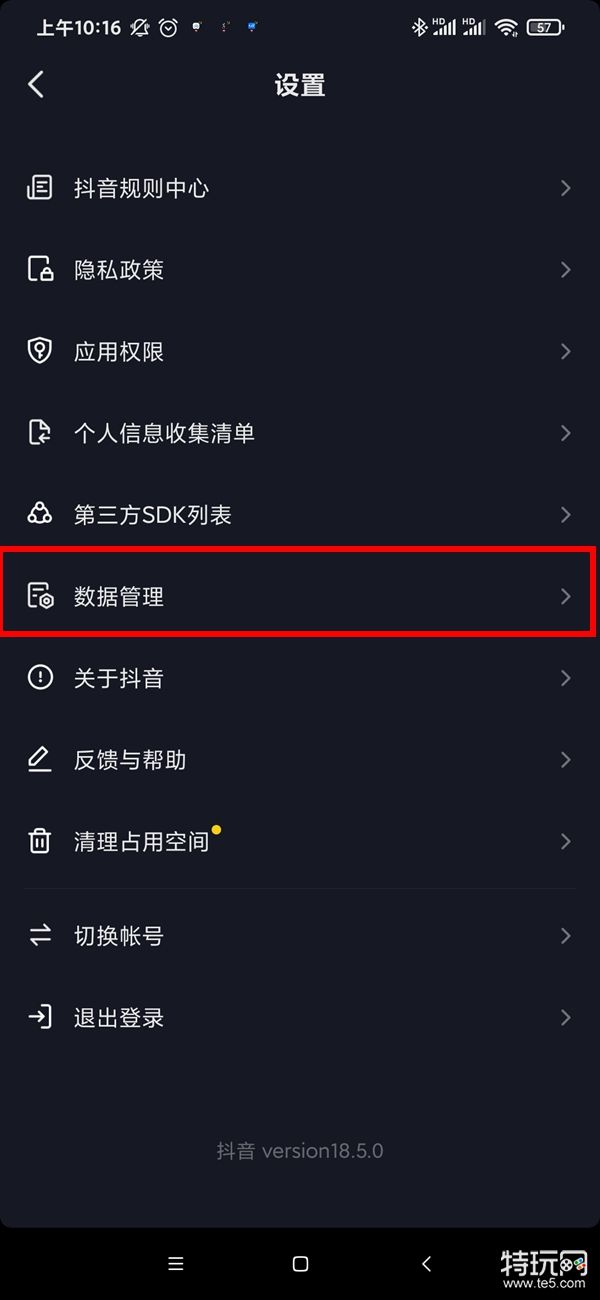Tap 退出登录 to log out
Screen dimensions: 600x1300
[x=300, y=1018]
